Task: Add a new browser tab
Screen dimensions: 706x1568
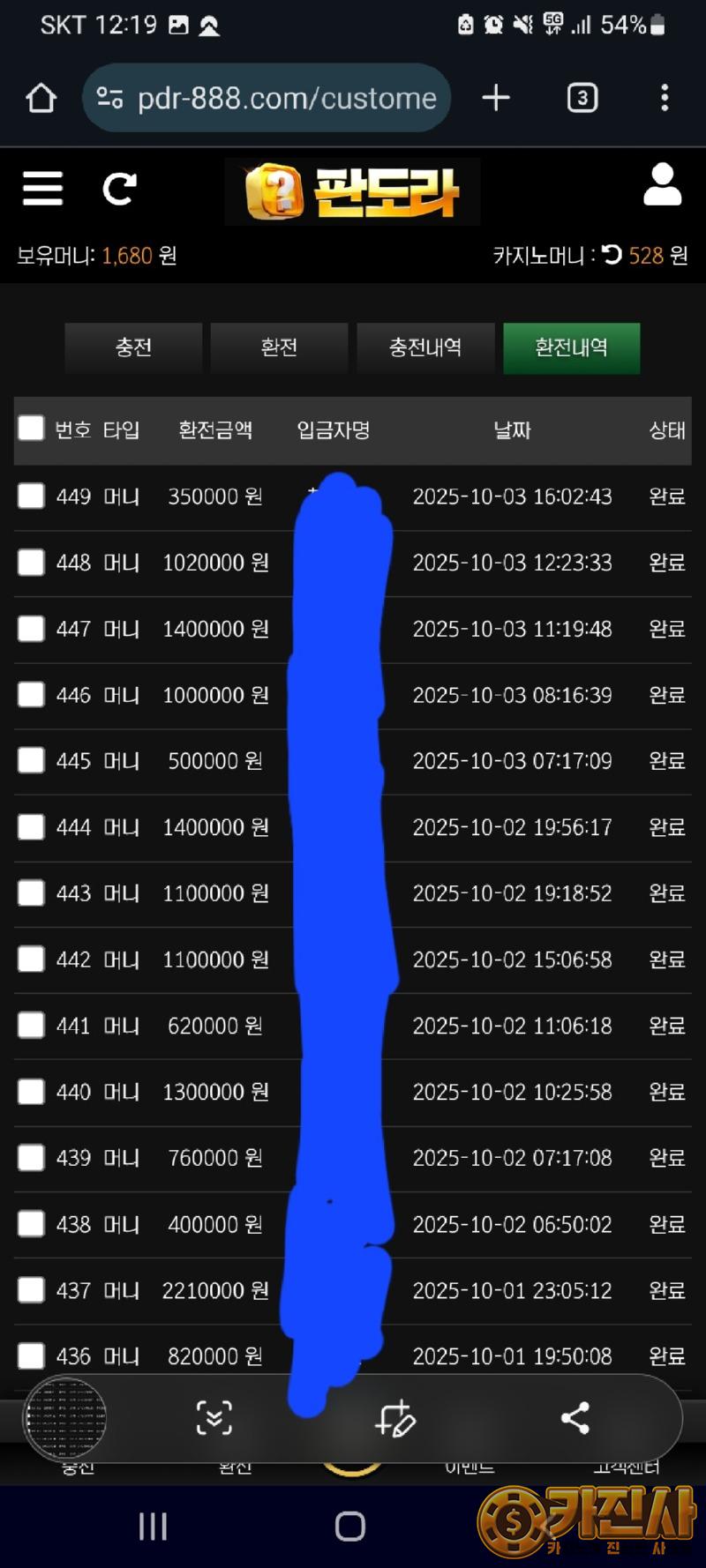Action: [x=496, y=98]
